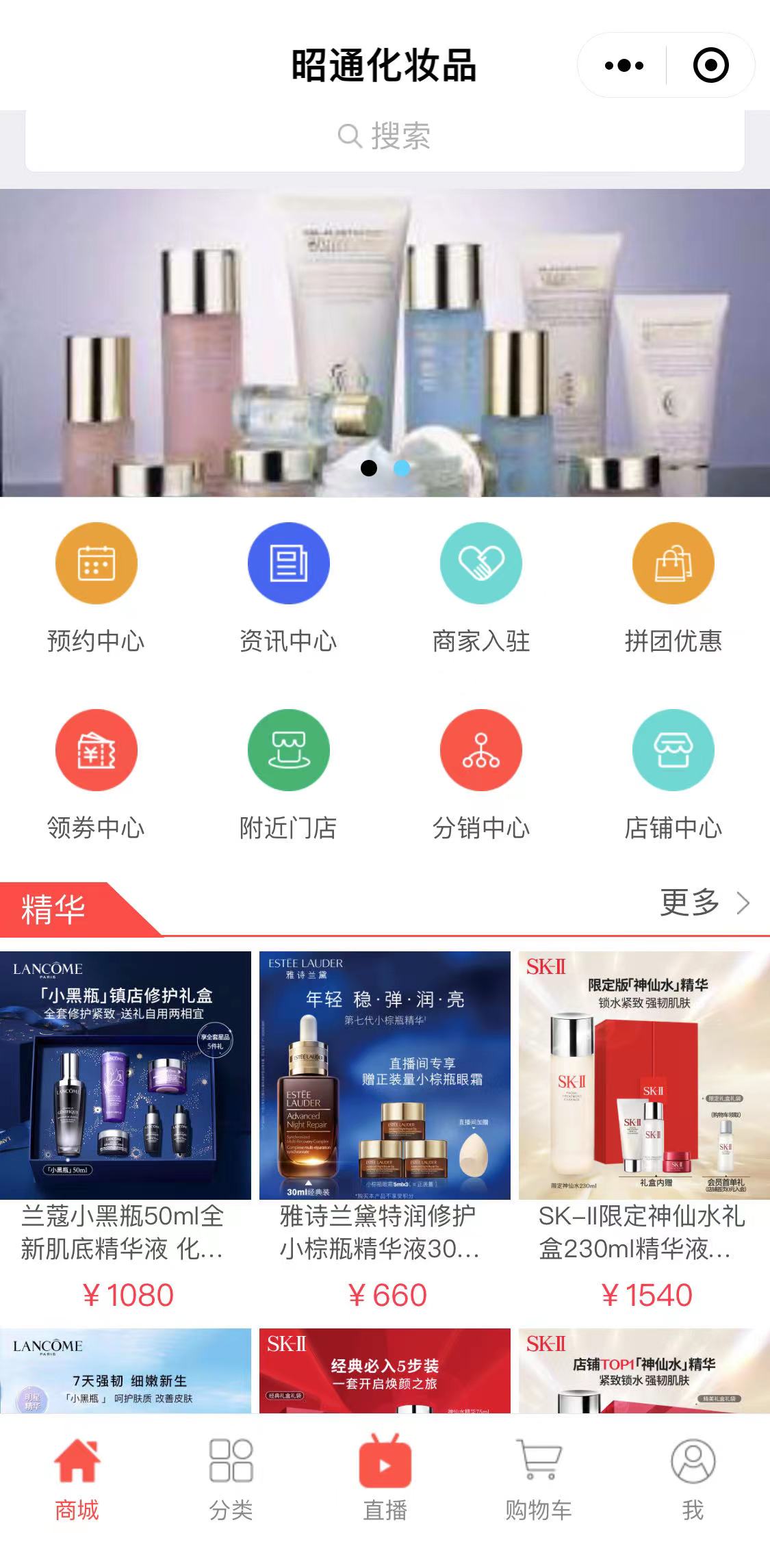Switch to the 我 profile tab

click(693, 1479)
